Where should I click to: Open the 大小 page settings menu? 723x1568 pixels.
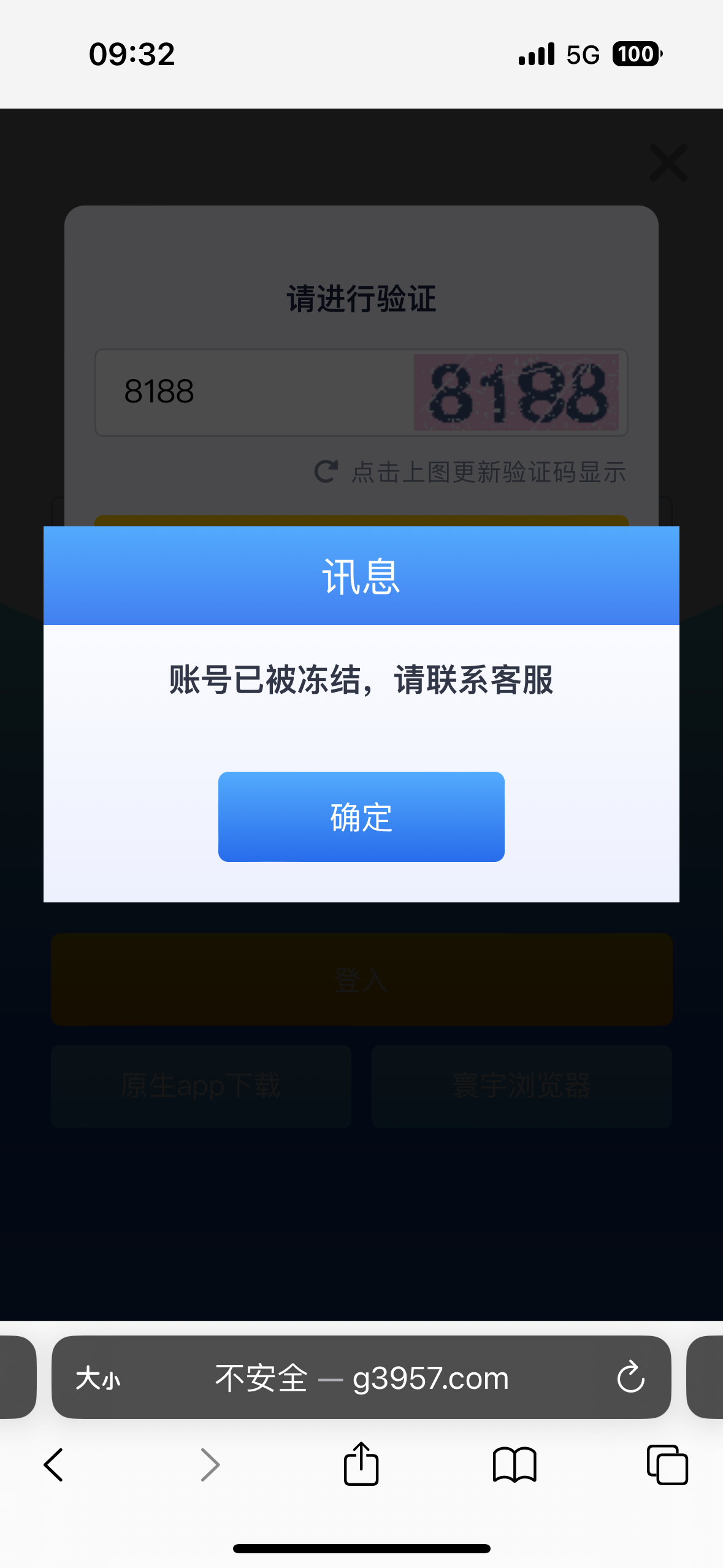click(98, 1378)
